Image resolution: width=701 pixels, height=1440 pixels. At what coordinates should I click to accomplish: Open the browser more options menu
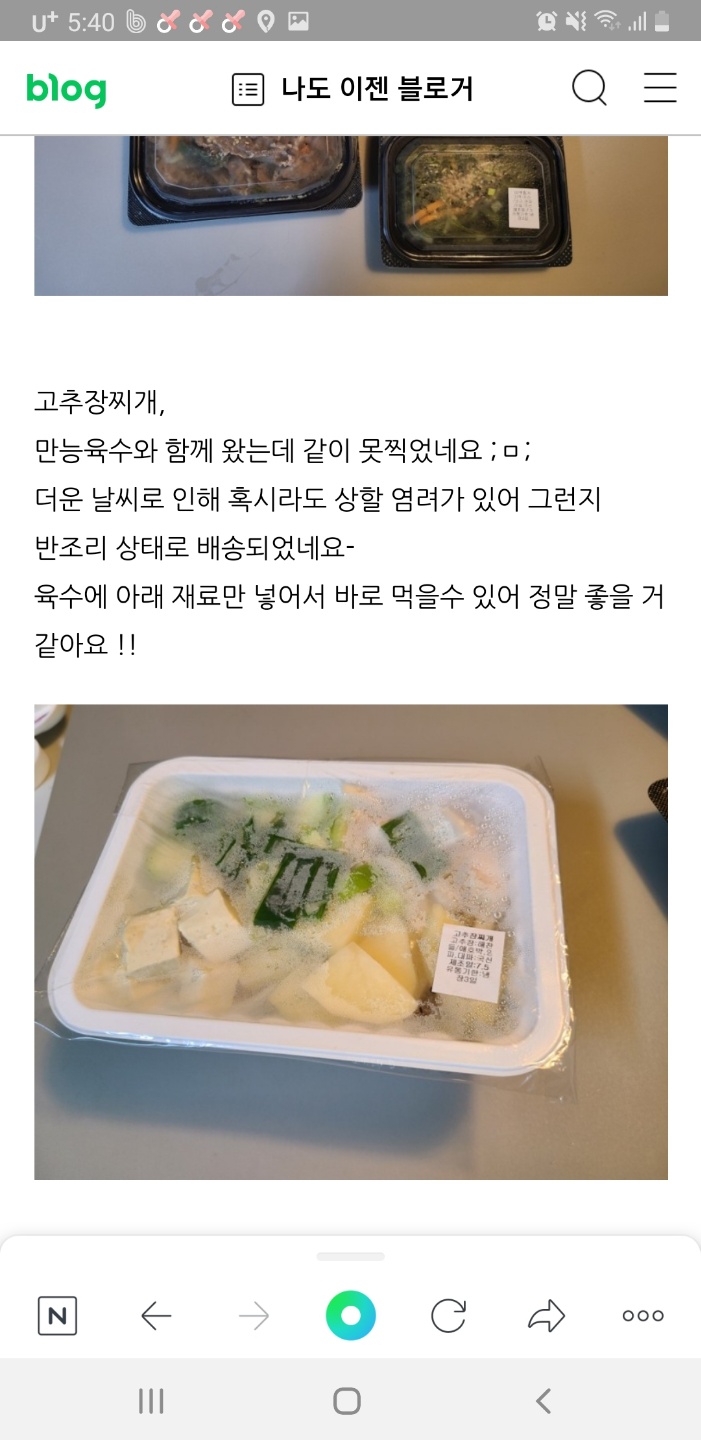[x=643, y=1316]
